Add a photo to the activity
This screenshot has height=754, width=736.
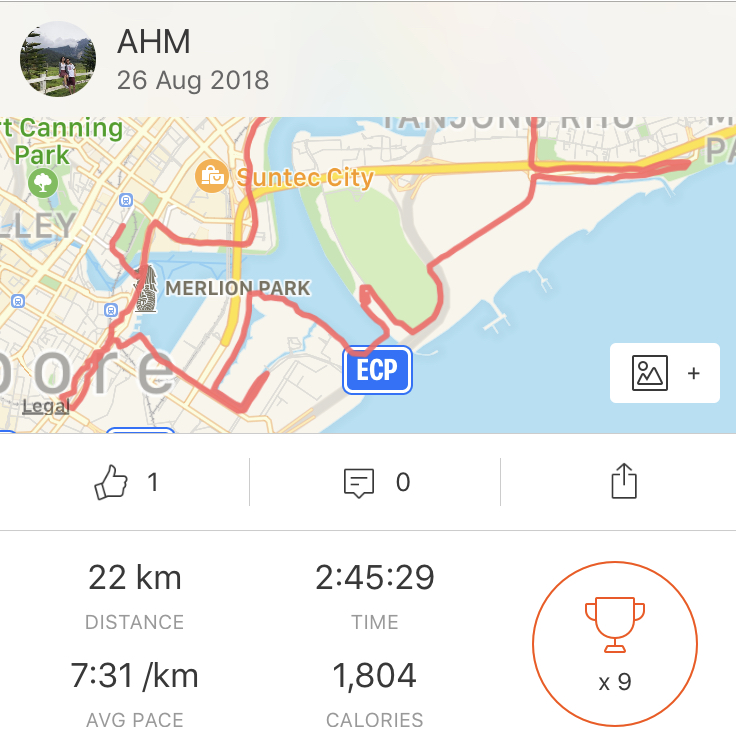pos(664,373)
